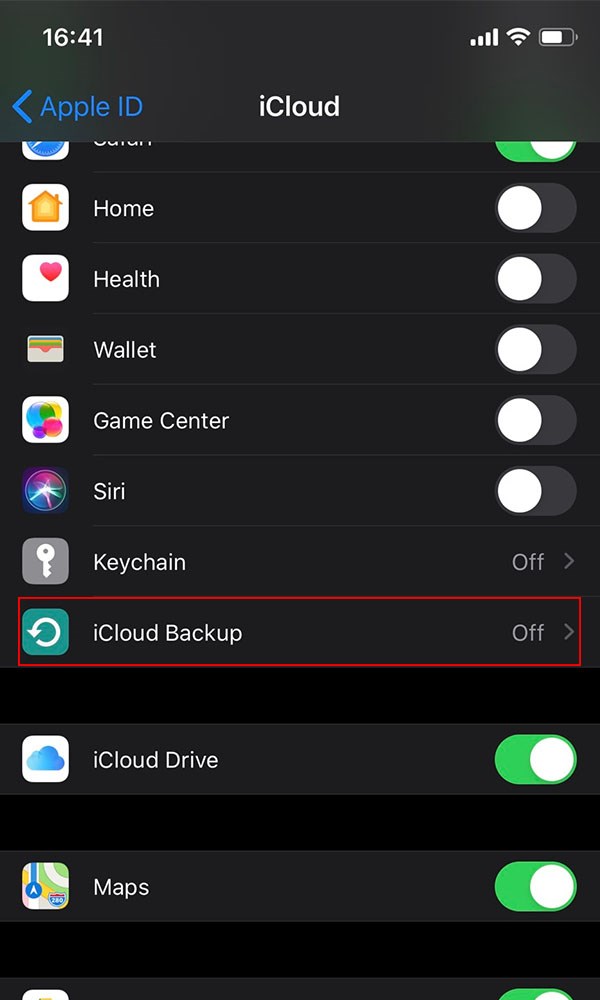Disable Maps iCloud sync
Viewport: 600px width, 1000px height.
(535, 887)
